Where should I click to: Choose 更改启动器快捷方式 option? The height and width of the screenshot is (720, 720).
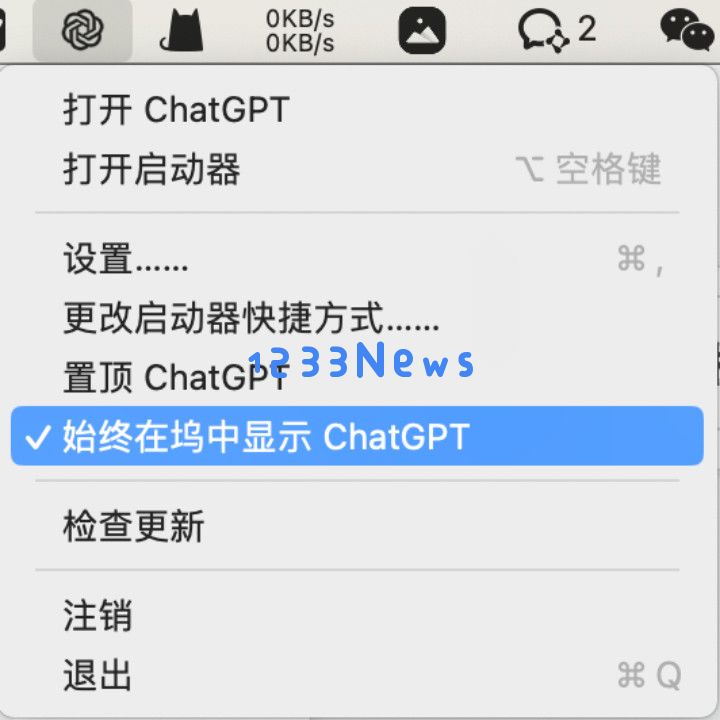pos(250,319)
